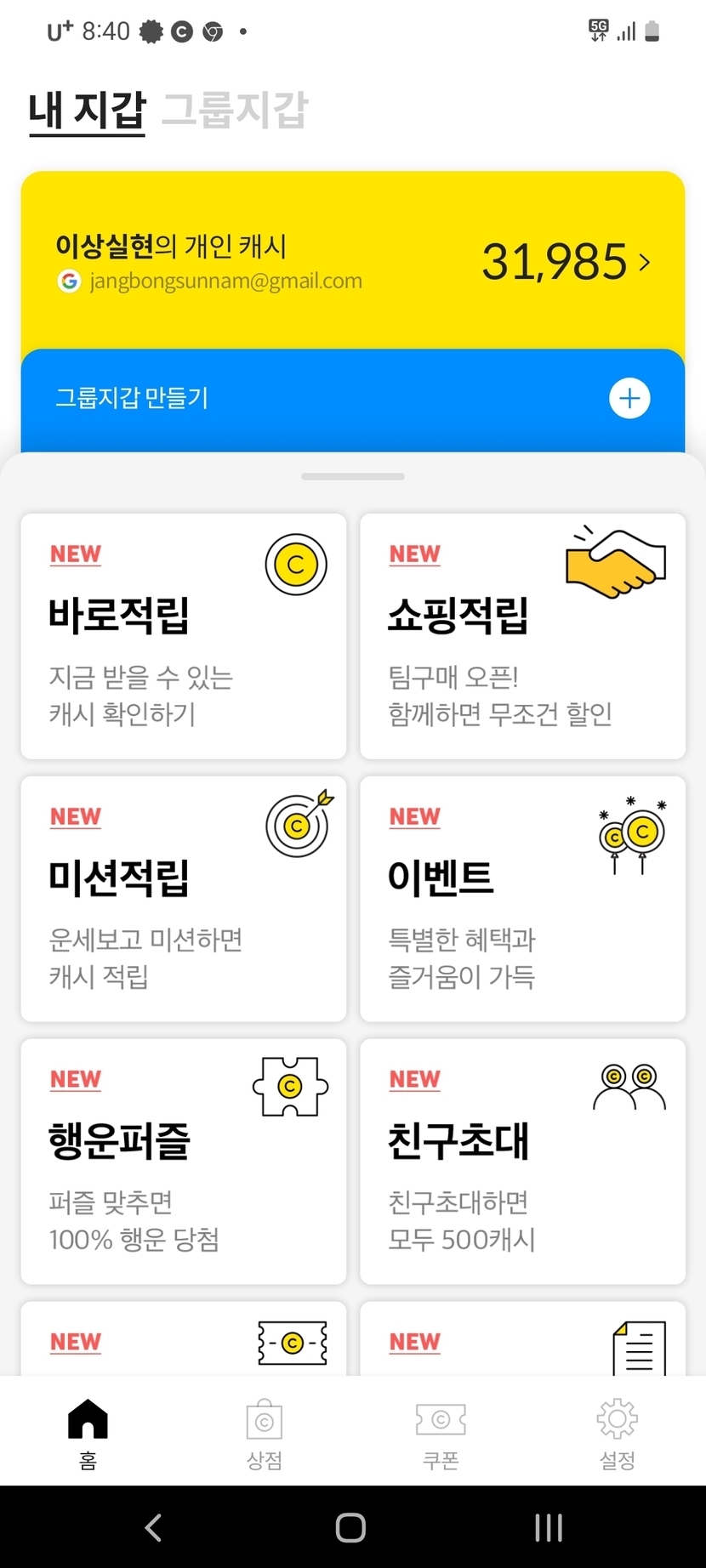The height and width of the screenshot is (1568, 706).
Task: Switch to the 그룹지갑 tab
Action: (235, 111)
